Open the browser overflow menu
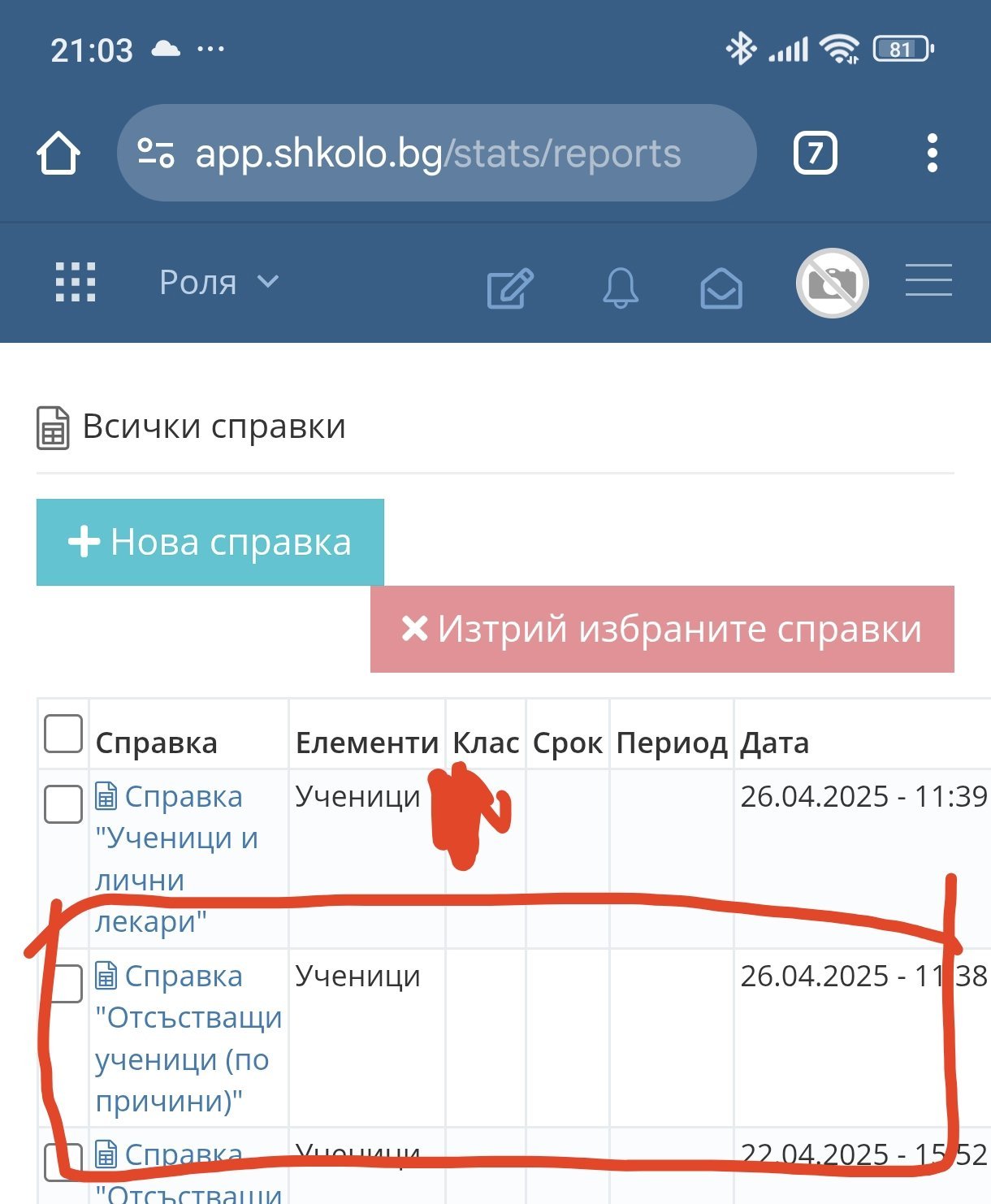This screenshot has width=991, height=1204. 932,153
